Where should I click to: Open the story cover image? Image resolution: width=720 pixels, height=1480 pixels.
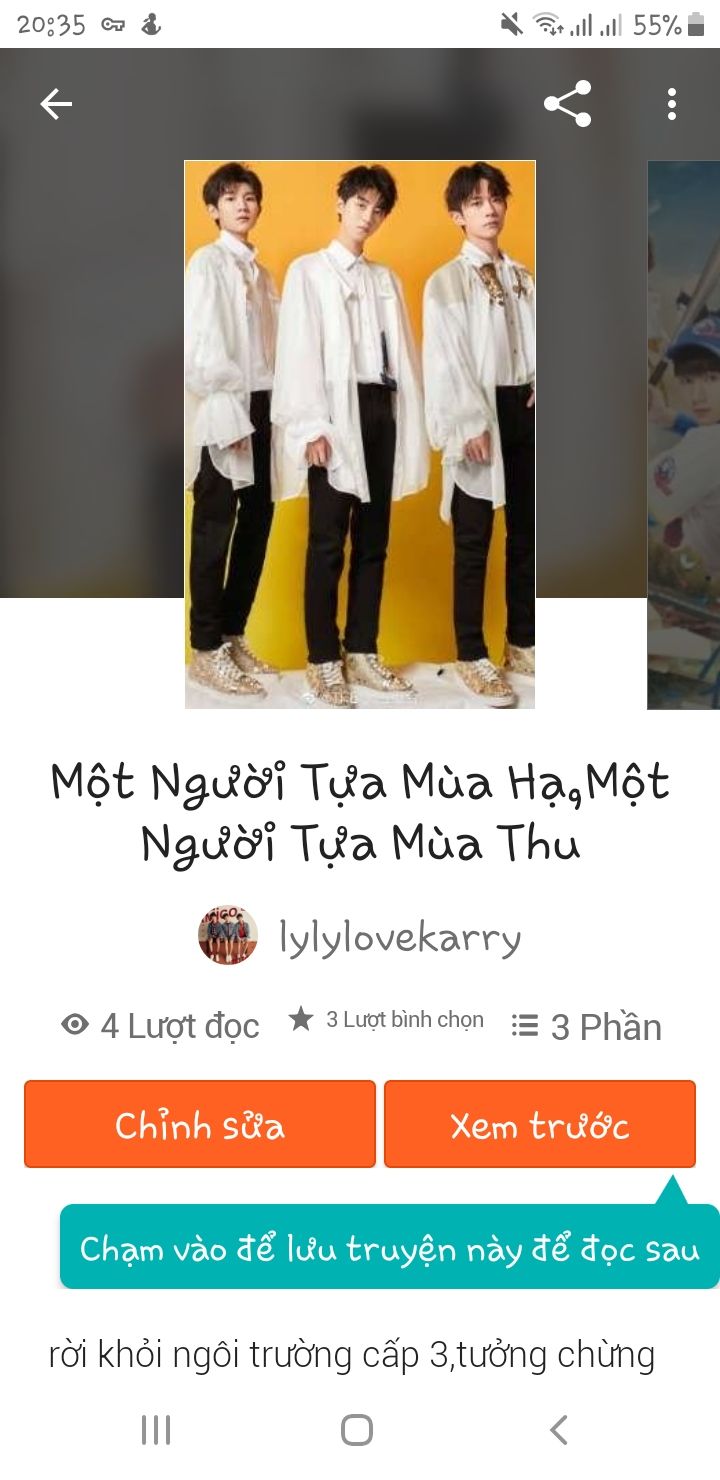360,434
